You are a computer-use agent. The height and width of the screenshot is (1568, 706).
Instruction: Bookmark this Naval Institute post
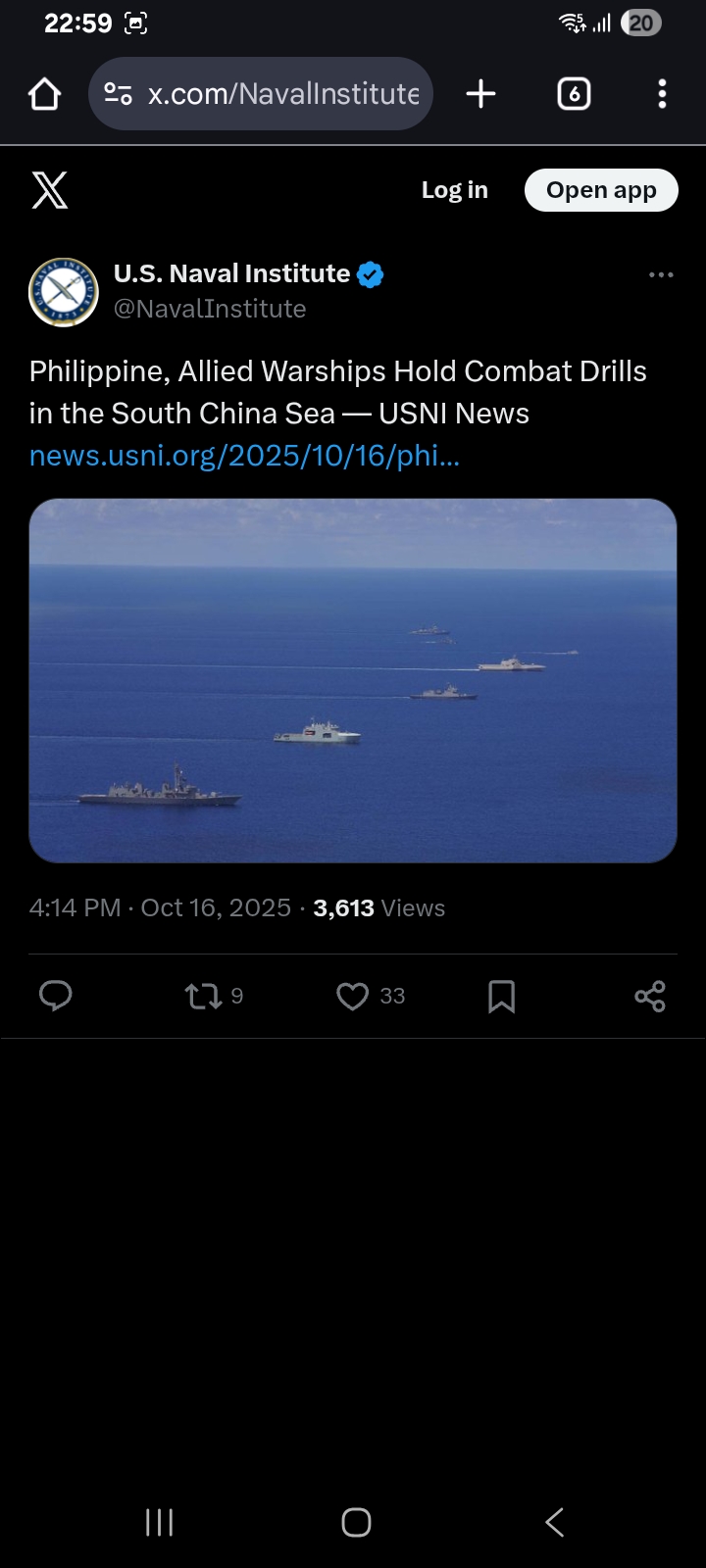[x=501, y=997]
